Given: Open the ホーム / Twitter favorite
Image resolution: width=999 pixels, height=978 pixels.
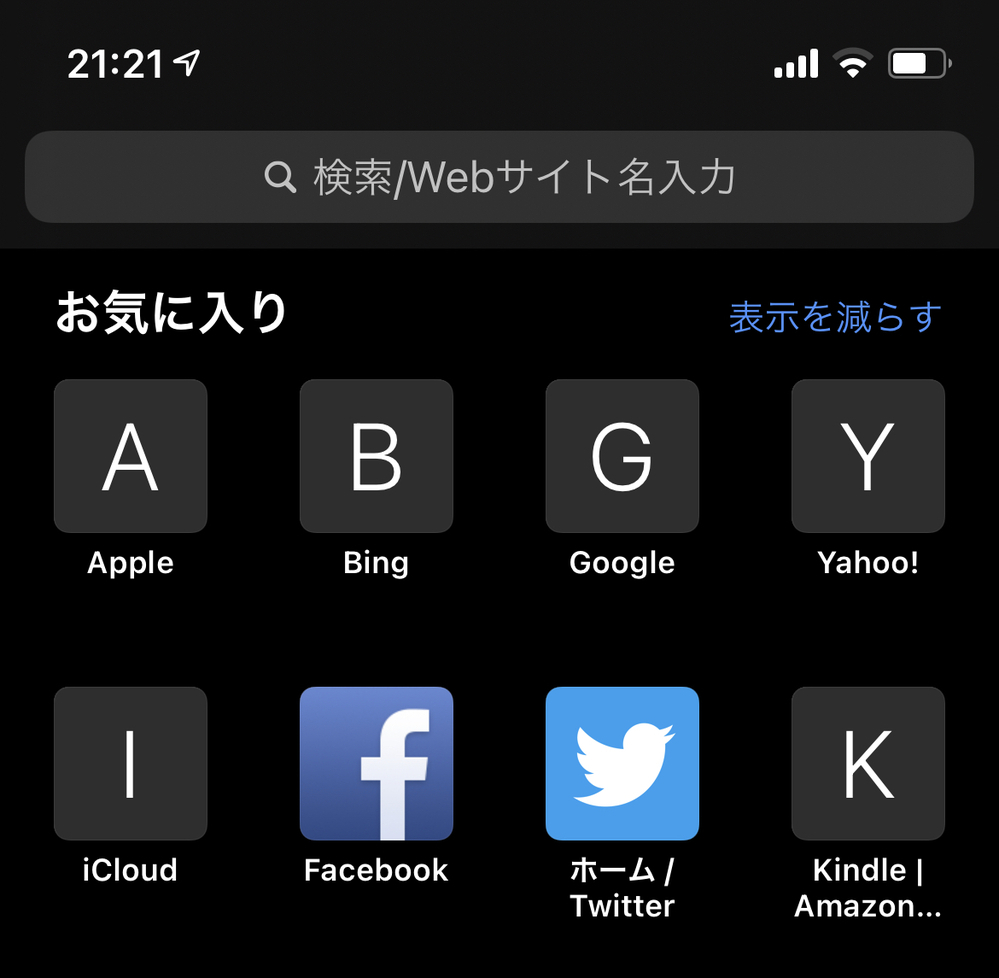Looking at the screenshot, I should (622, 764).
